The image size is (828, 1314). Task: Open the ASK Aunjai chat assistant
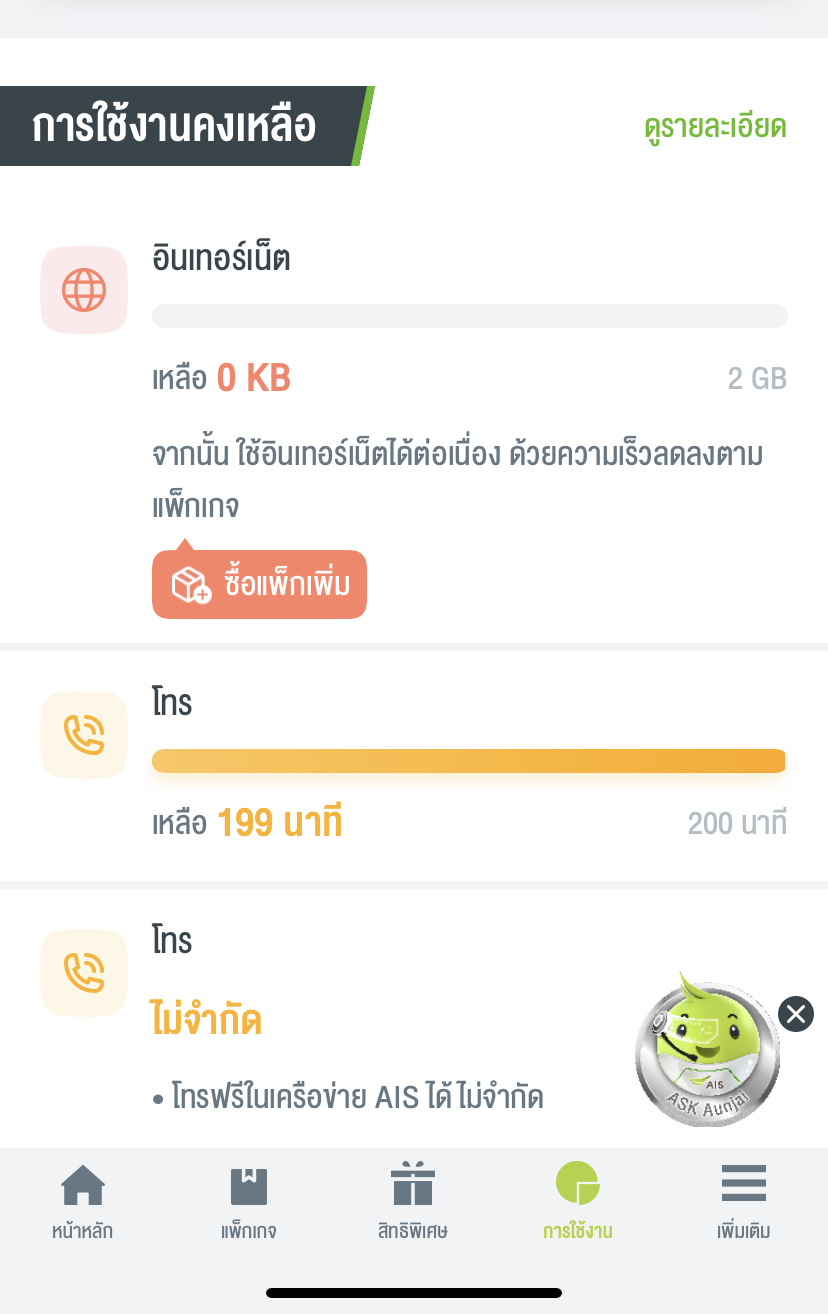[706, 1049]
